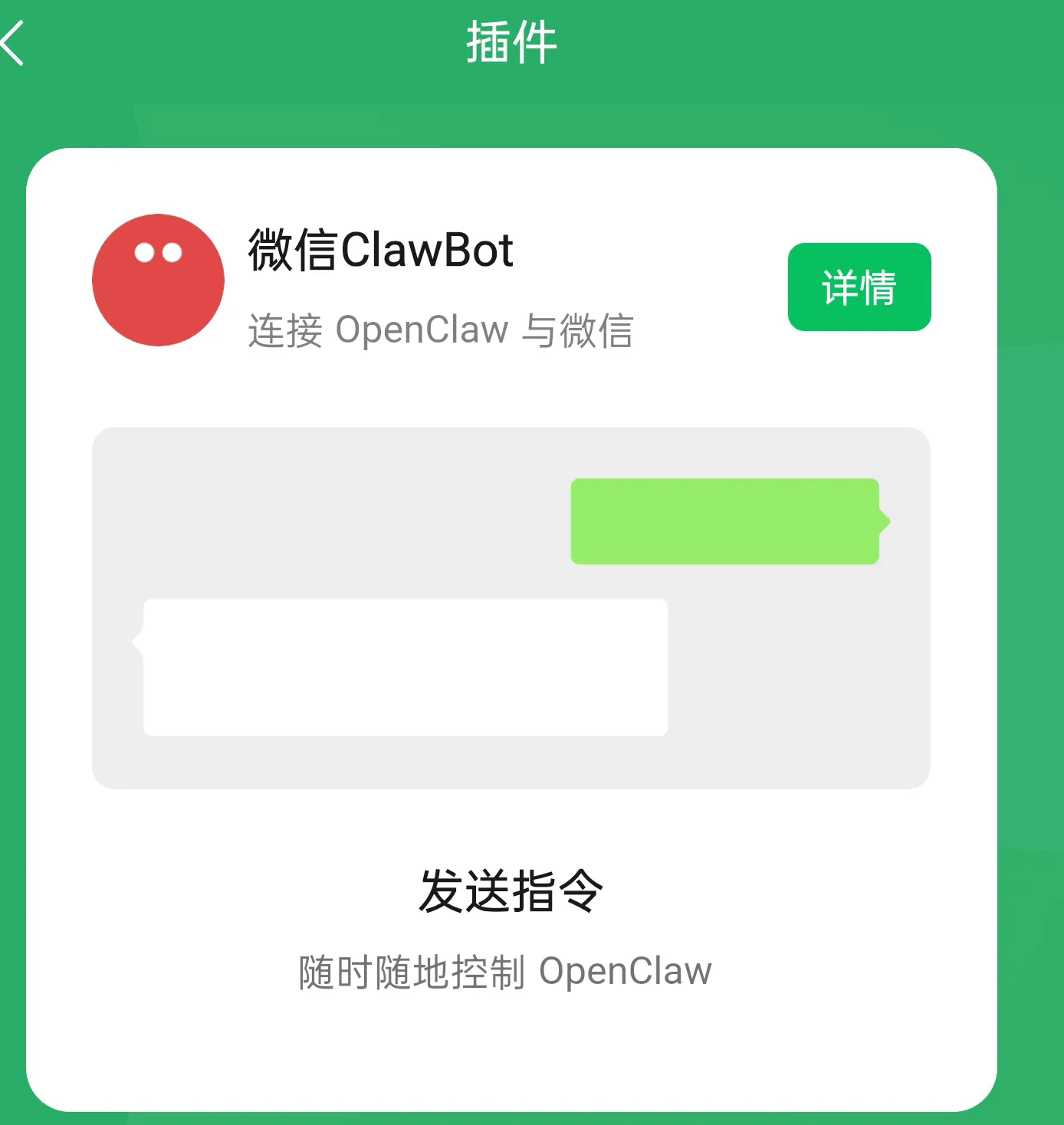1064x1125 pixels.
Task: Select the white plugin card container
Action: (x=511, y=1058)
